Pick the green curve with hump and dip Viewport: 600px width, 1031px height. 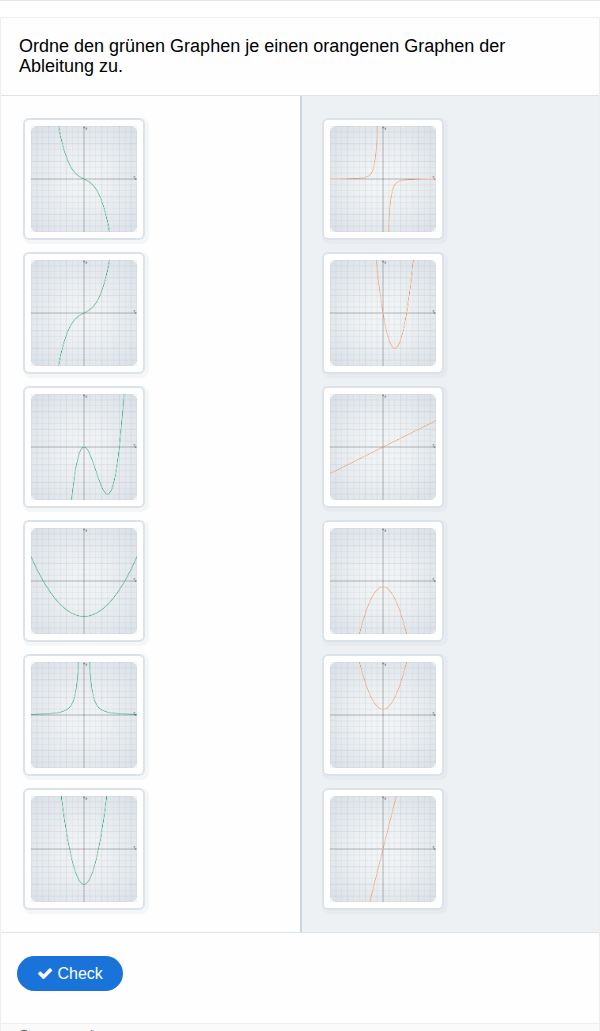click(84, 447)
